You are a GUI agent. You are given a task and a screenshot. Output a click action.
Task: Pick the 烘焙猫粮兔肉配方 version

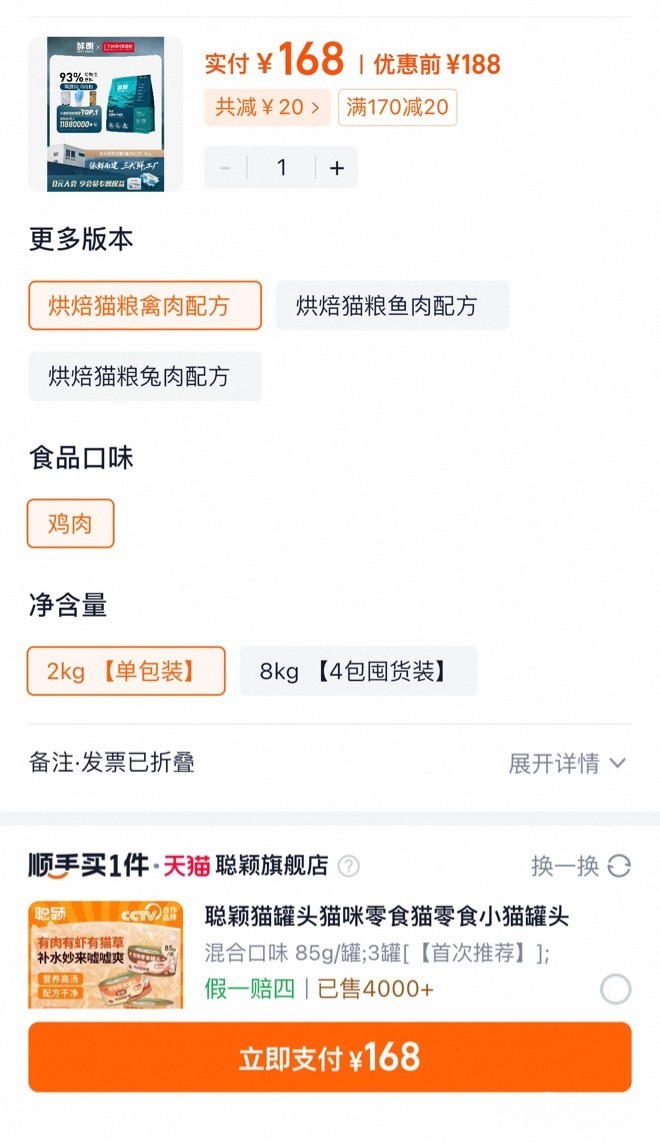[145, 376]
